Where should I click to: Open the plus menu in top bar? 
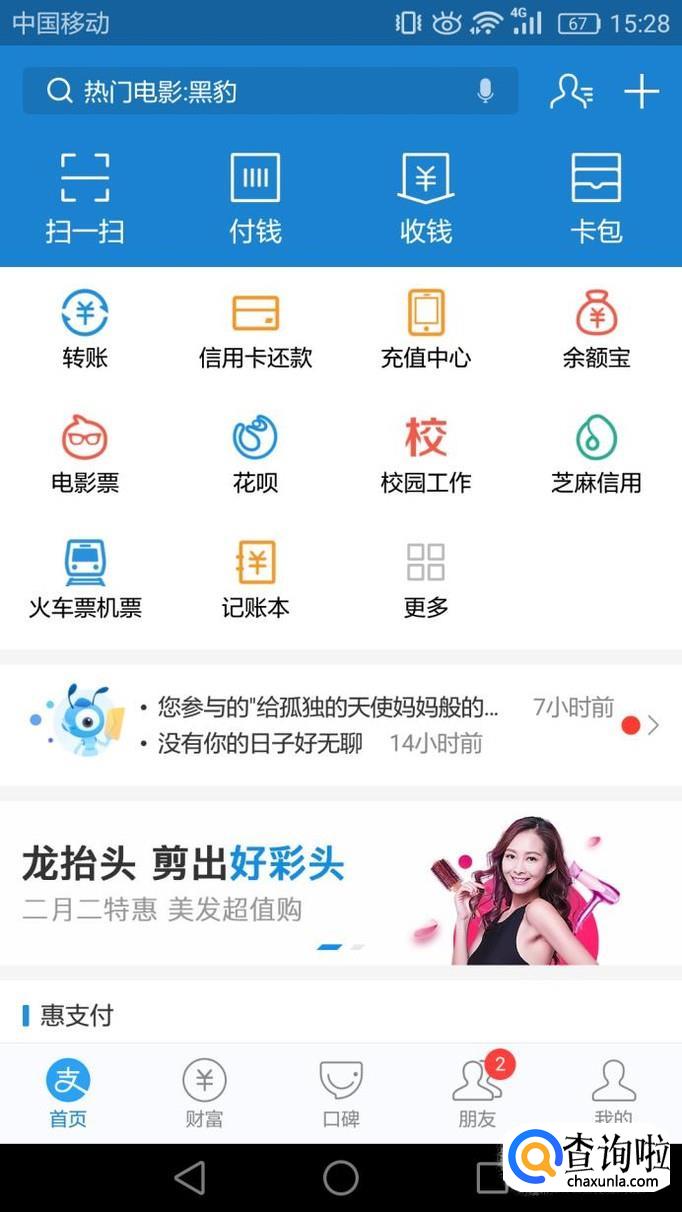[x=641, y=91]
